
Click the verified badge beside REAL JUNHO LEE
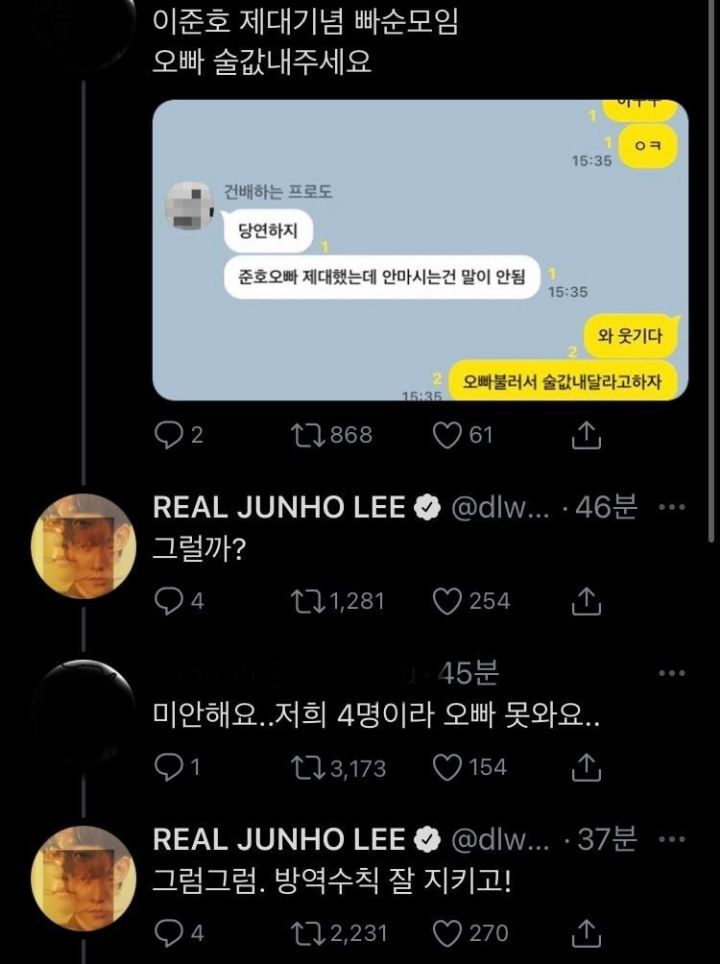tap(426, 505)
